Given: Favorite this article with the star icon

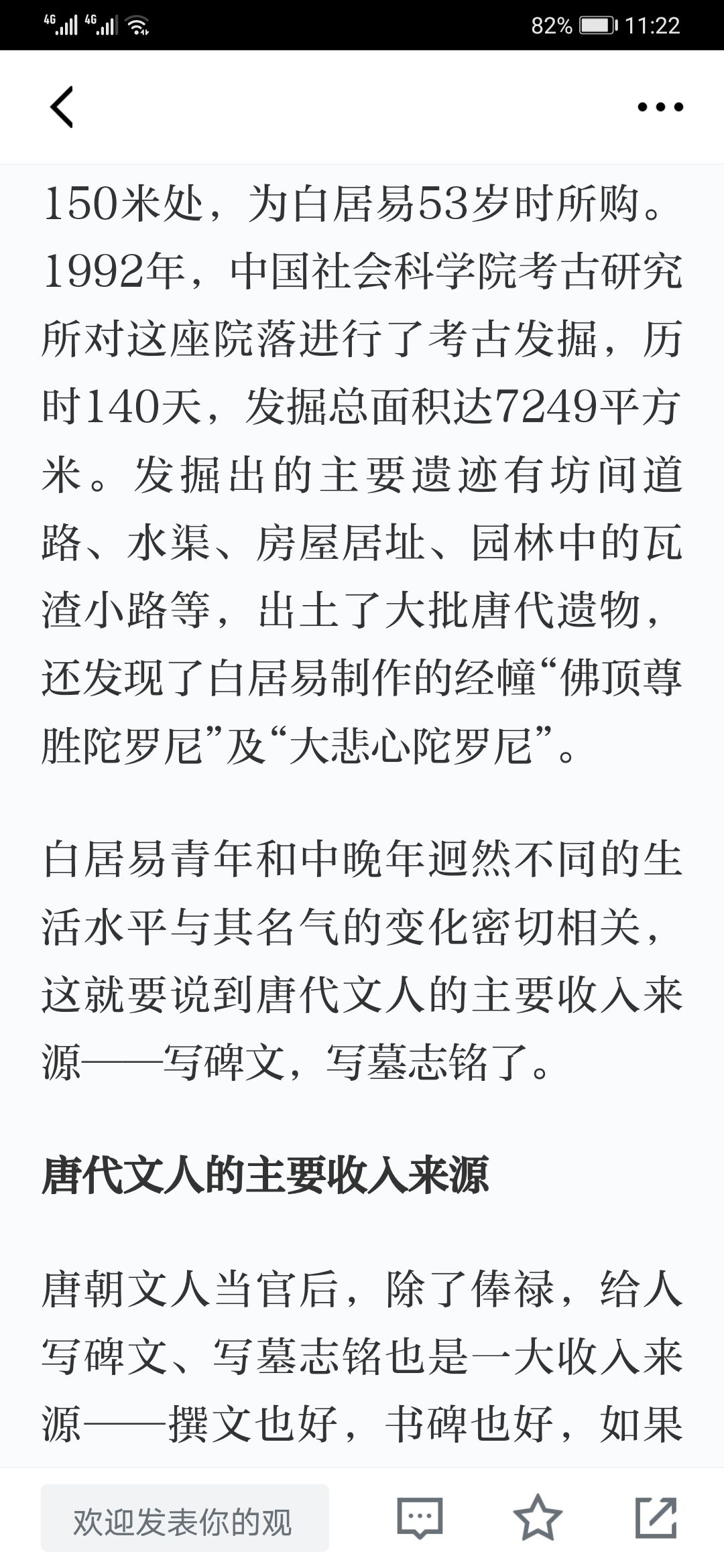Looking at the screenshot, I should coord(538,1517).
